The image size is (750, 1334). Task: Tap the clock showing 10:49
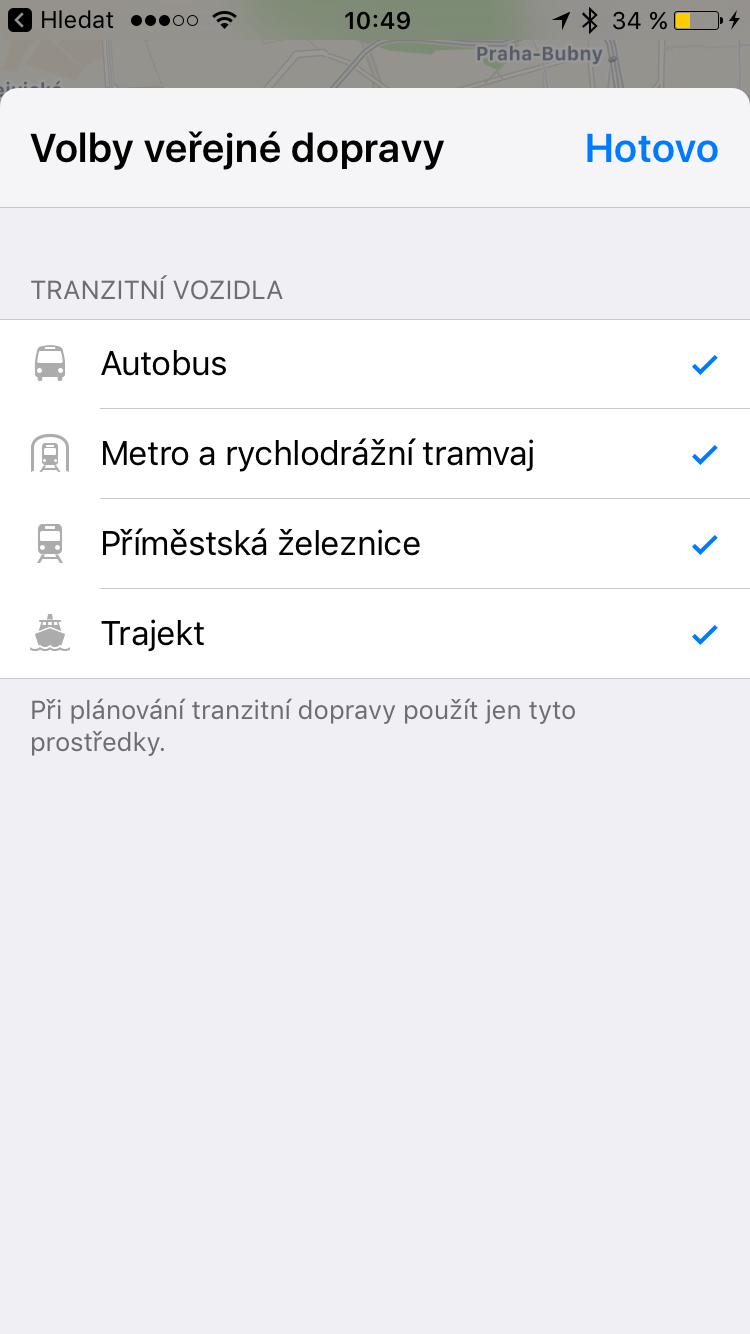[375, 19]
